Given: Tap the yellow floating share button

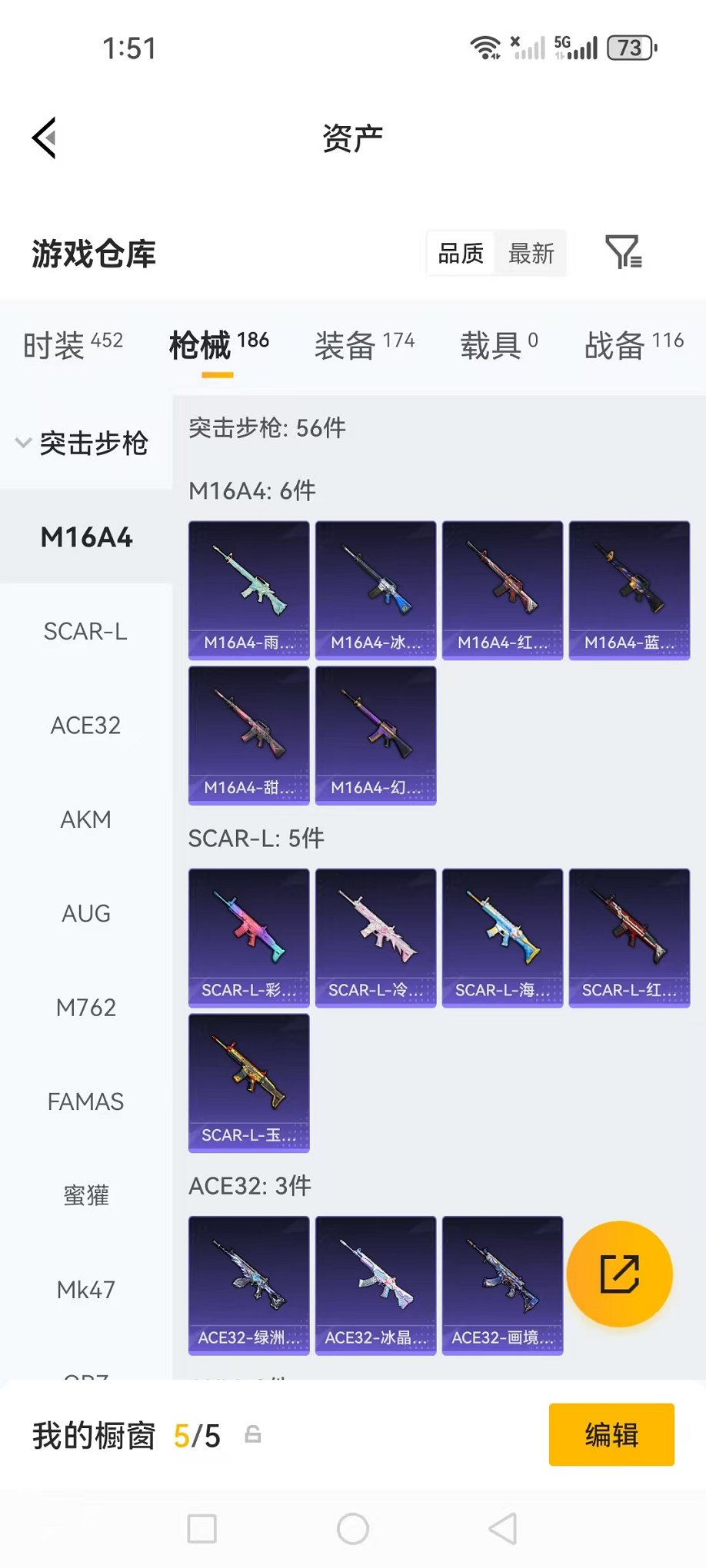Looking at the screenshot, I should (619, 1274).
